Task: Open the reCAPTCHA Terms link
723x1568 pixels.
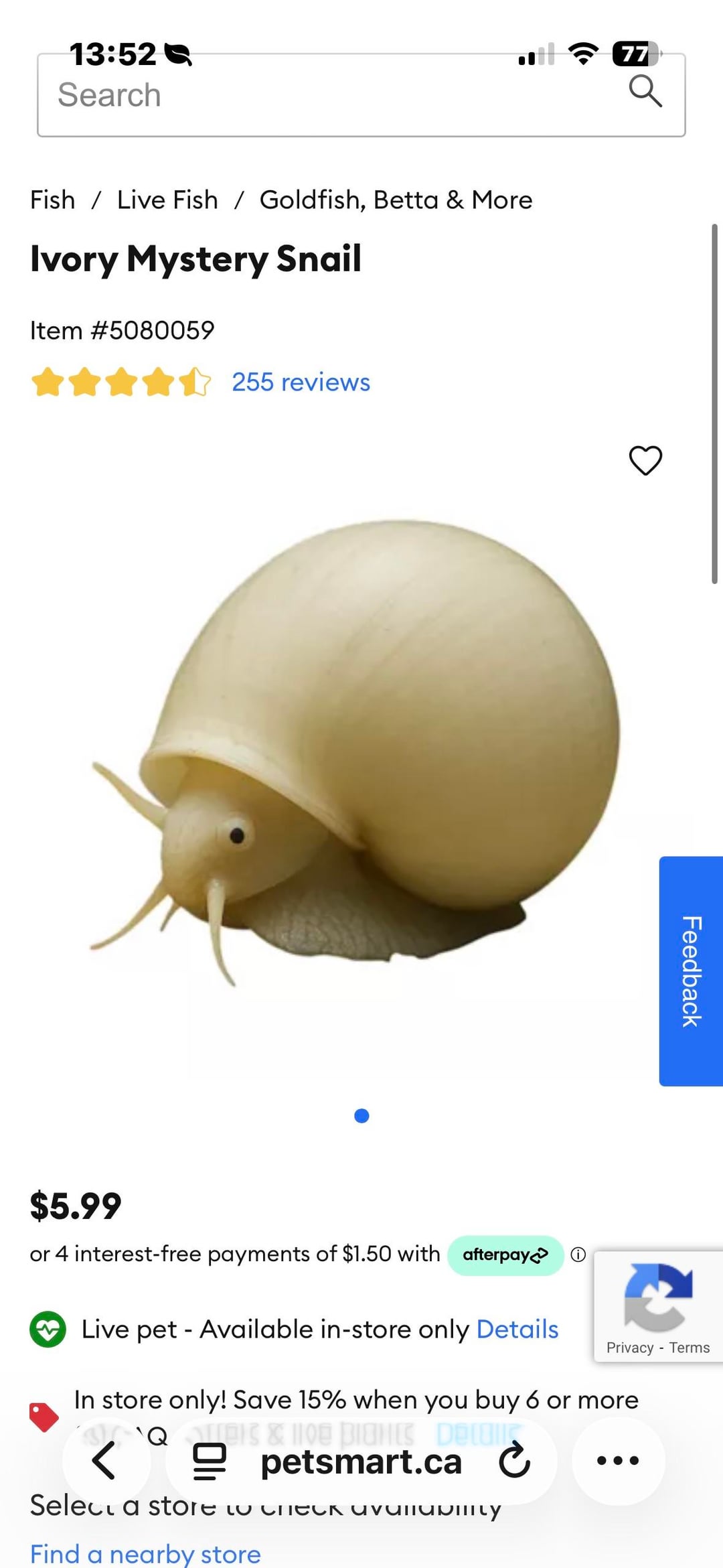Action: click(689, 1348)
